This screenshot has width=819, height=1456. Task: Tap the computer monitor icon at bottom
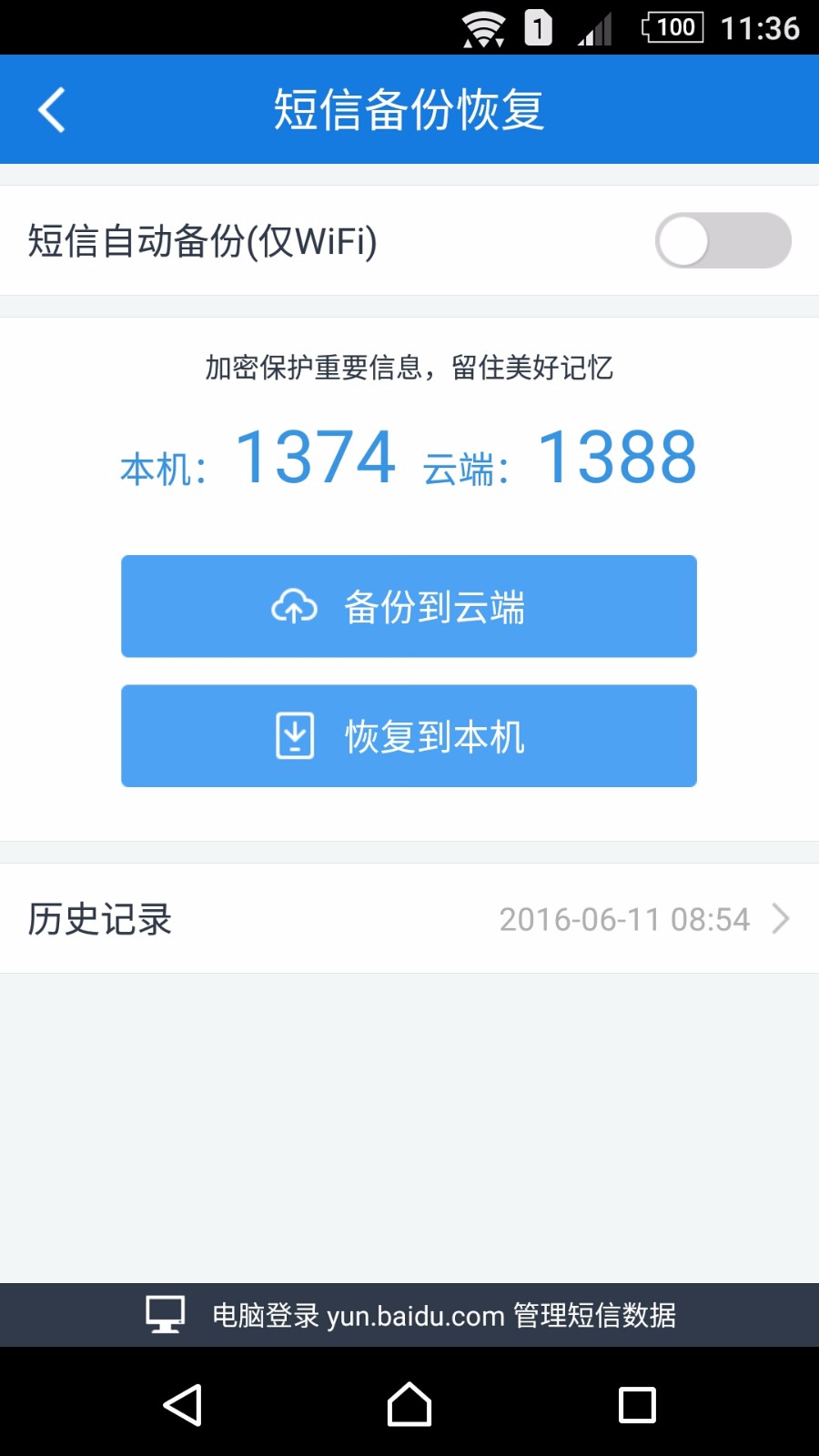(164, 1314)
